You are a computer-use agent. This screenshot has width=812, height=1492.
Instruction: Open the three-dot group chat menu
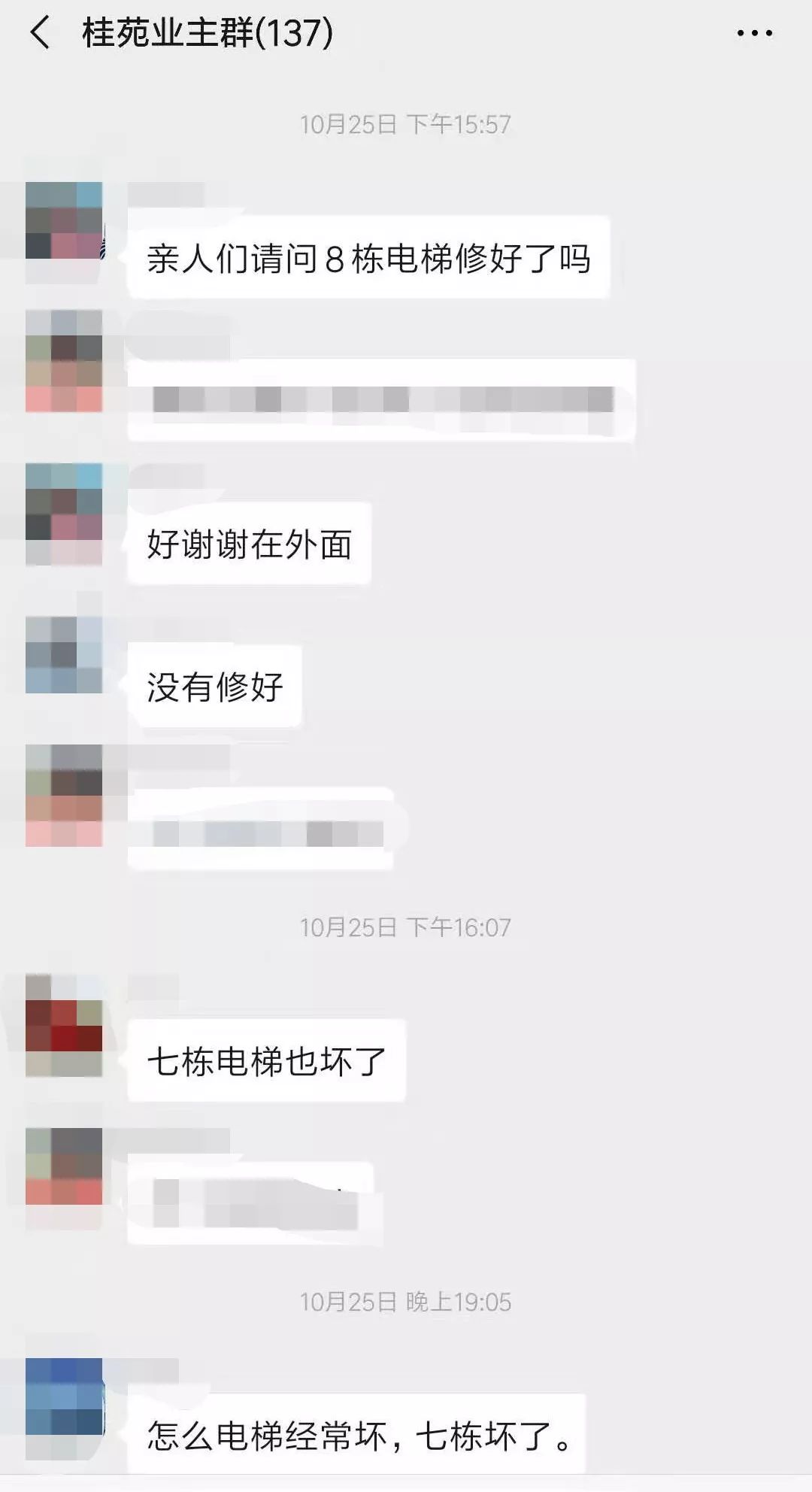click(x=754, y=33)
